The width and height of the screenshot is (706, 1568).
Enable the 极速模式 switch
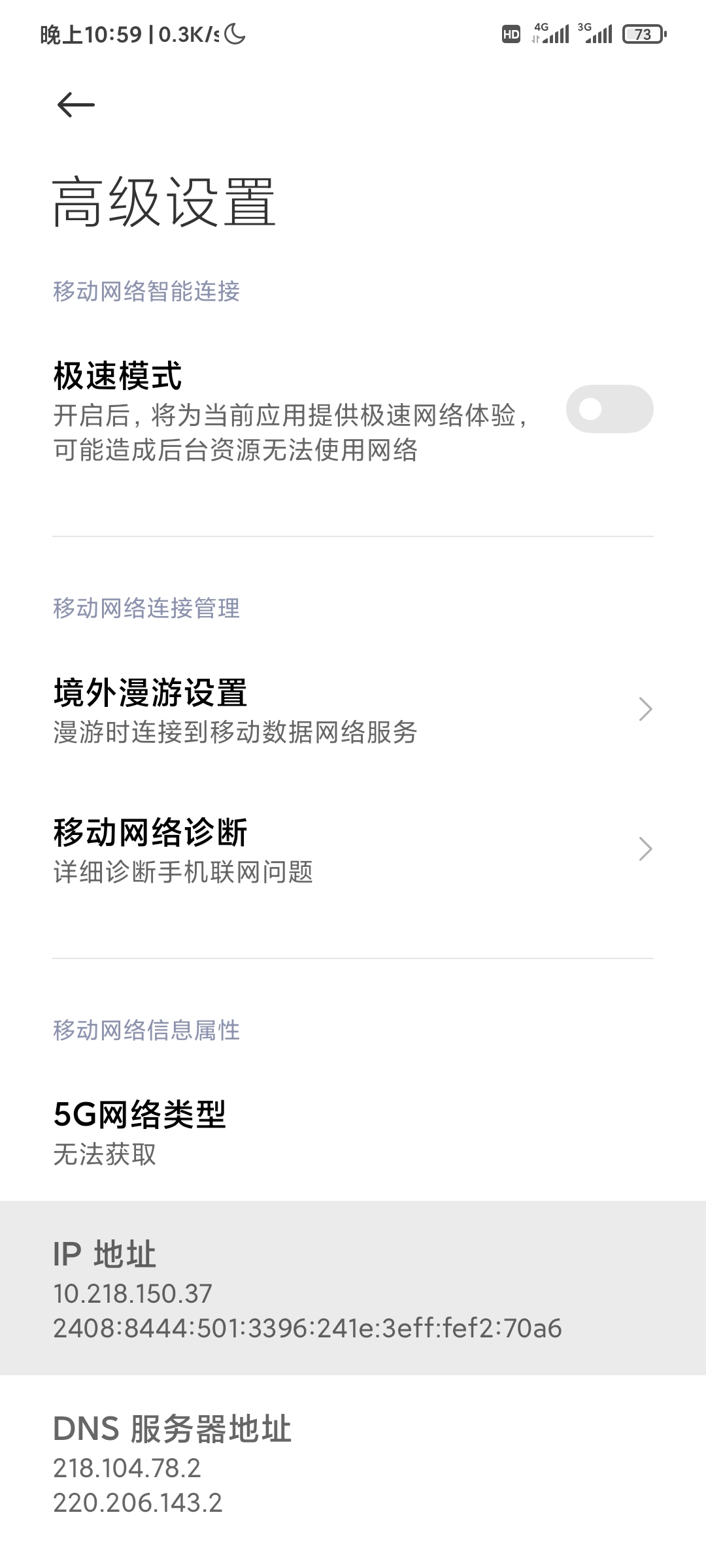609,409
